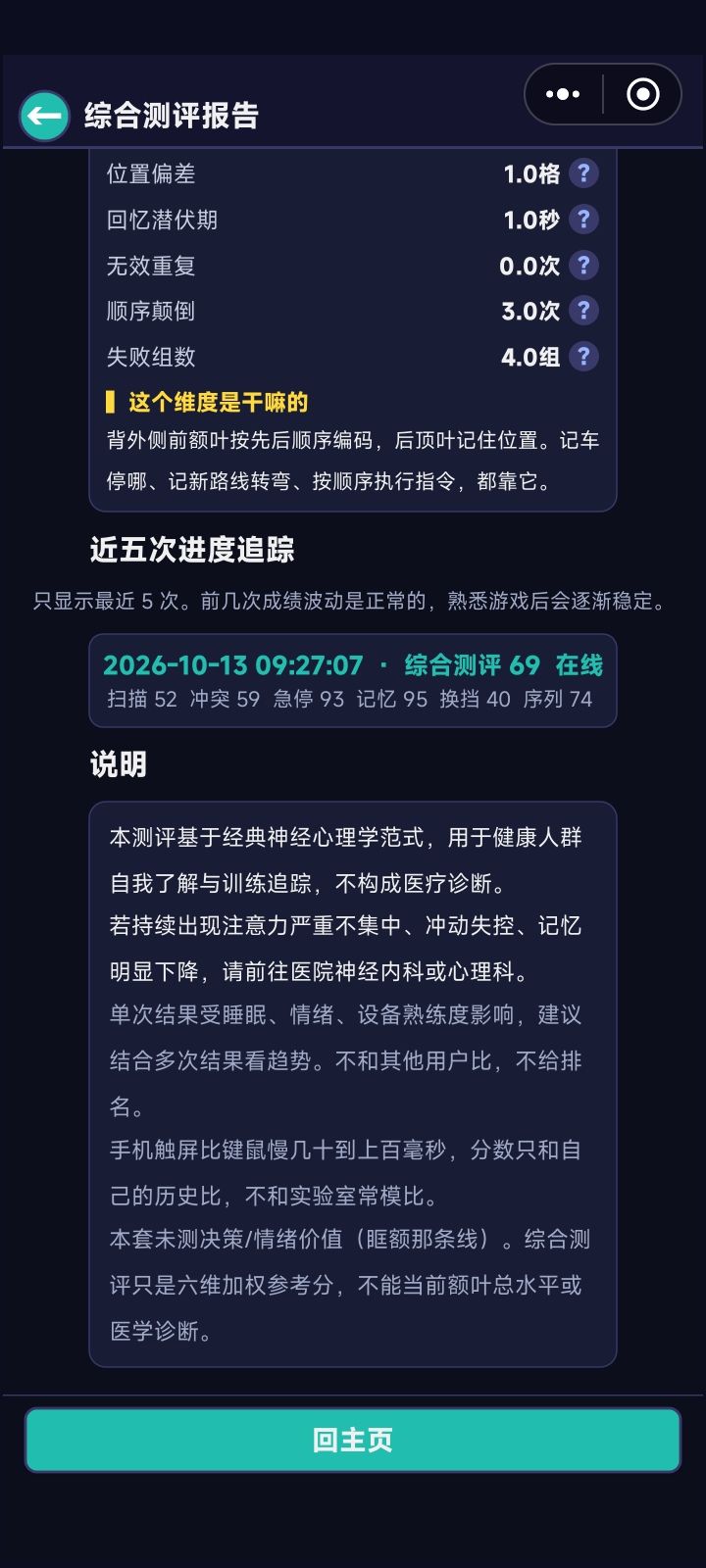Close the mini program with the circle icon
This screenshot has width=706, height=1568.
643,94
